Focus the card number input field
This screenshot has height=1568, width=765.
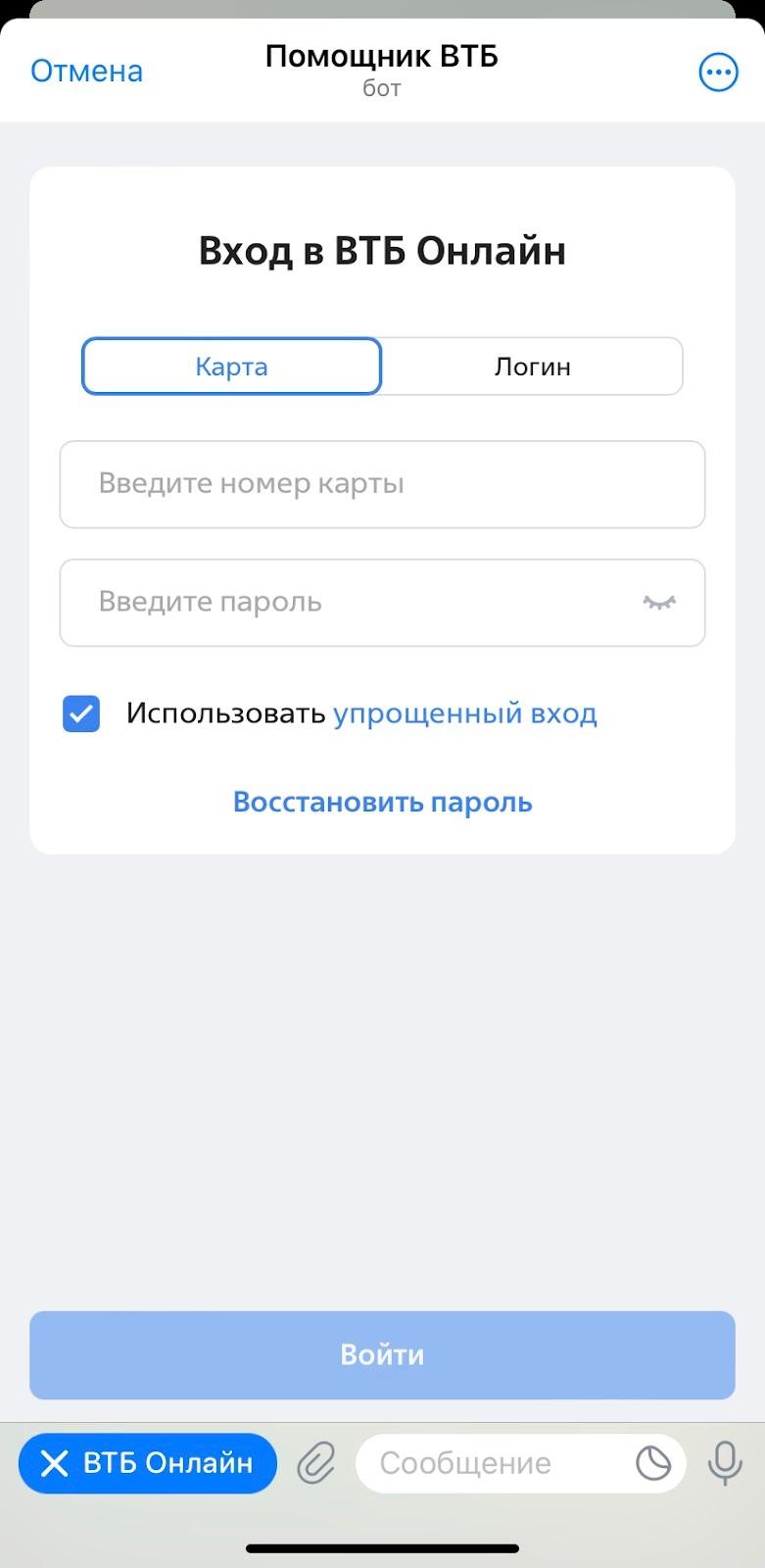click(x=382, y=484)
